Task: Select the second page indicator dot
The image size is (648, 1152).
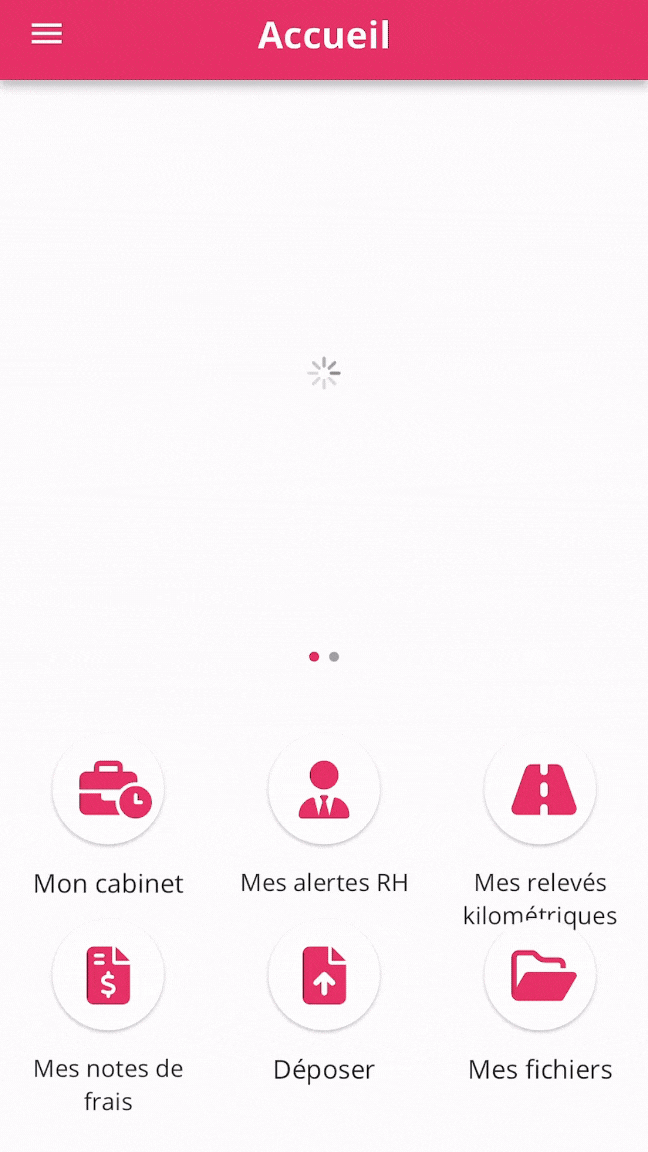Action: coord(334,657)
